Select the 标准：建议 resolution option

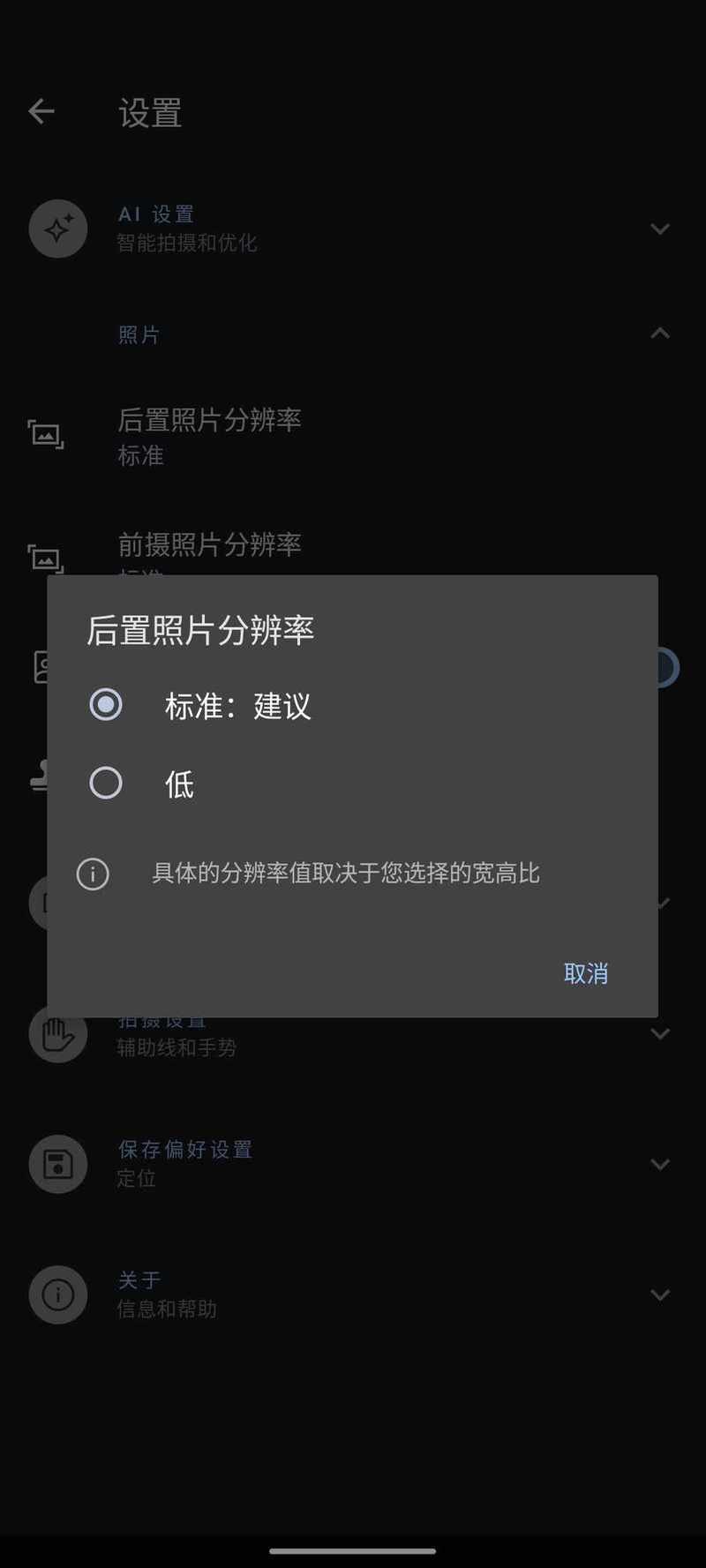pyautogui.click(x=106, y=704)
